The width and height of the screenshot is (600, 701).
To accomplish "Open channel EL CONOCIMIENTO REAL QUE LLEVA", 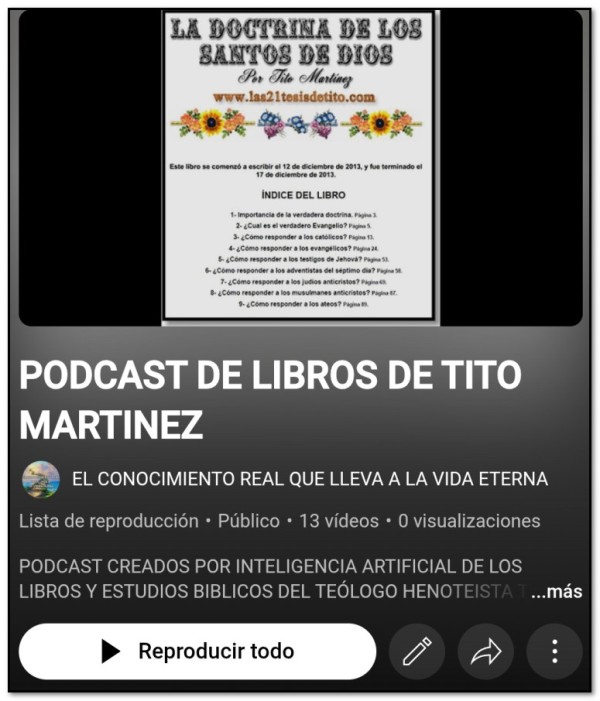I will (x=310, y=480).
